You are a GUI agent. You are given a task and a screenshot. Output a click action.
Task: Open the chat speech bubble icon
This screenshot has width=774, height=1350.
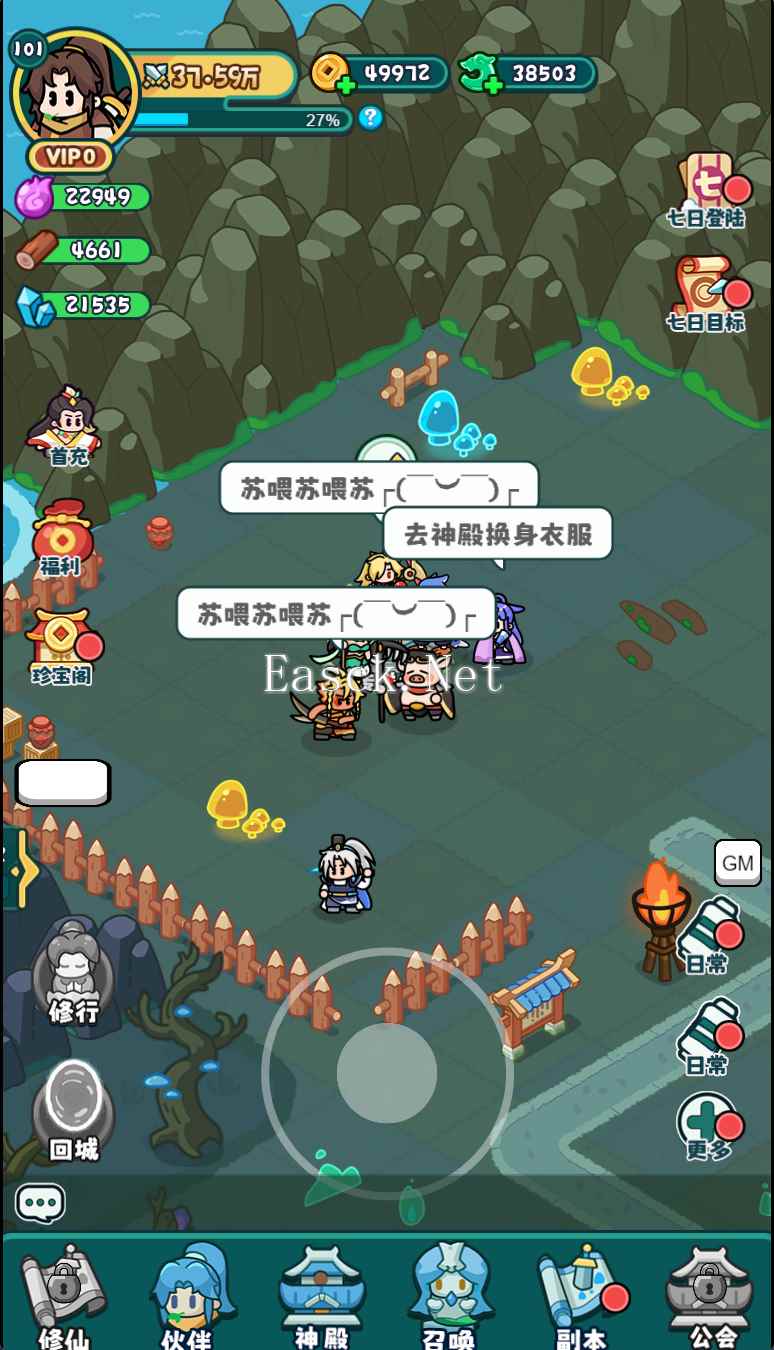(39, 1202)
